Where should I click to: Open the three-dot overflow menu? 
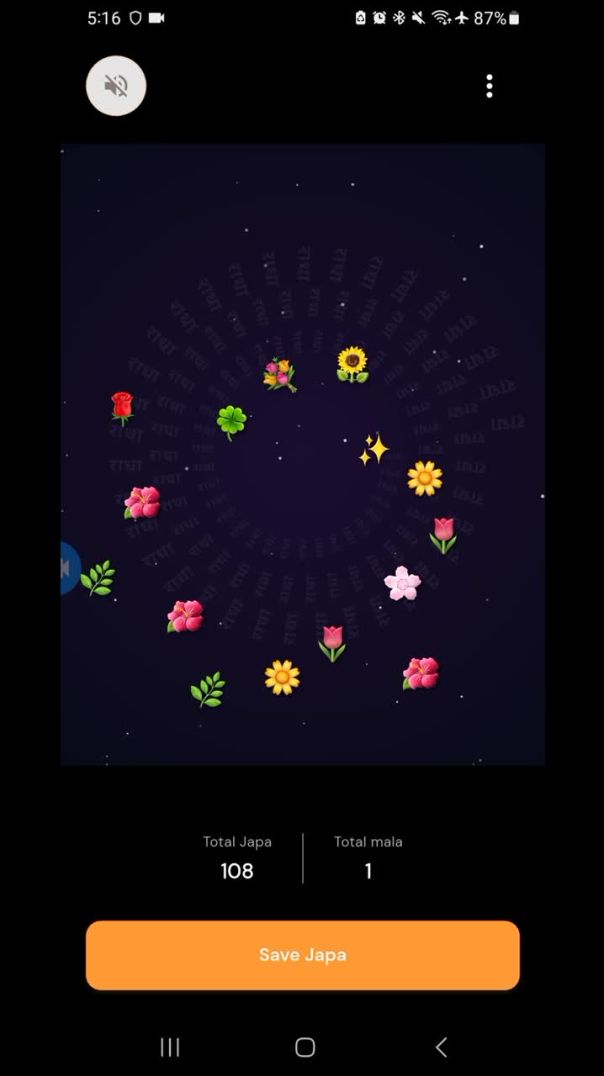pos(489,86)
